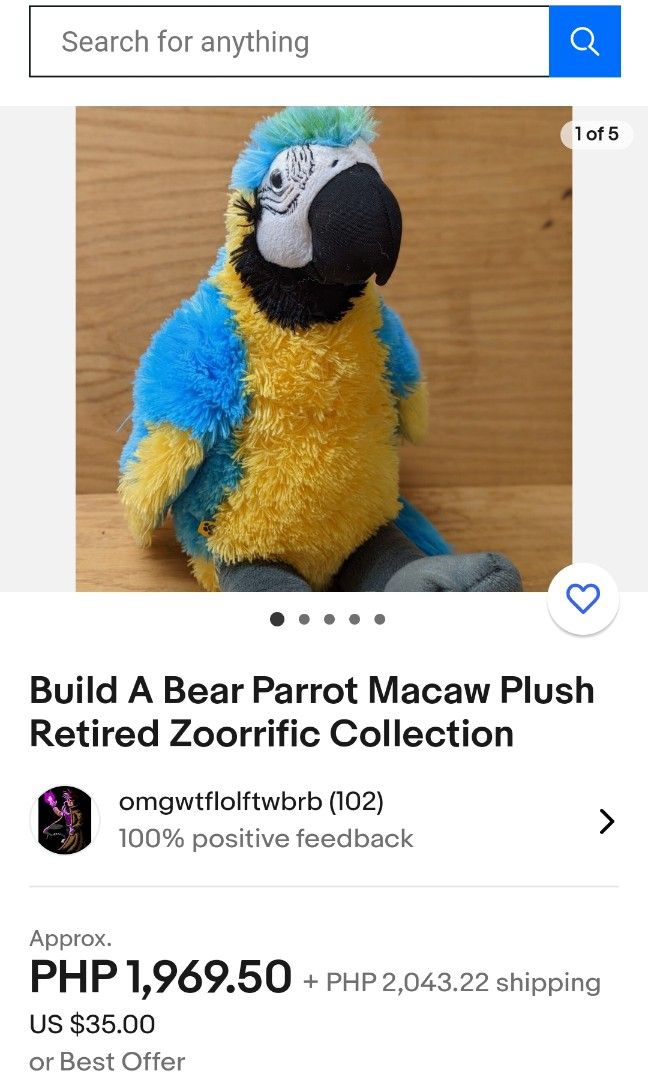Open seller omgwtflolftwbrb's profile
The height and width of the screenshot is (1080, 648).
click(x=323, y=820)
